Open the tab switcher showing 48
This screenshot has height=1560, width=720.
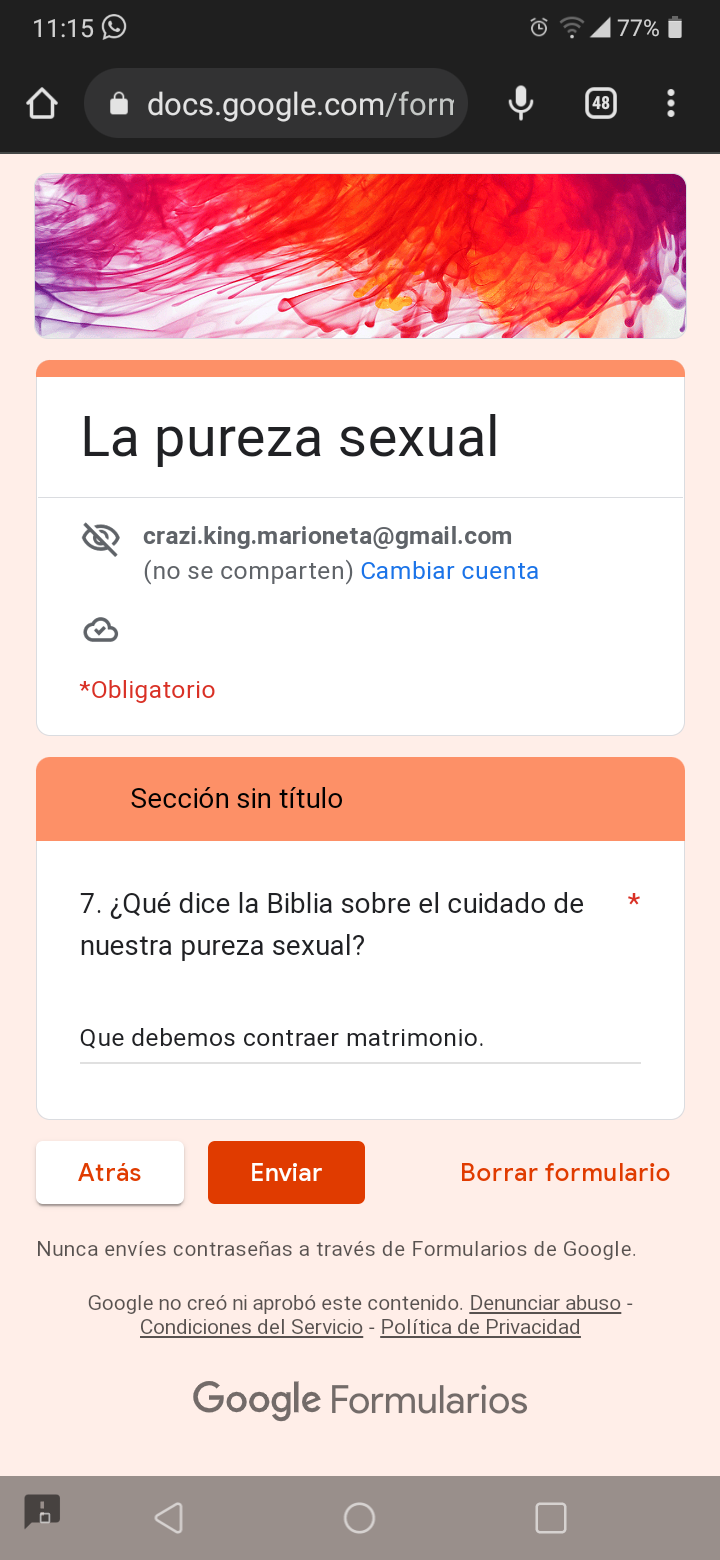click(601, 103)
